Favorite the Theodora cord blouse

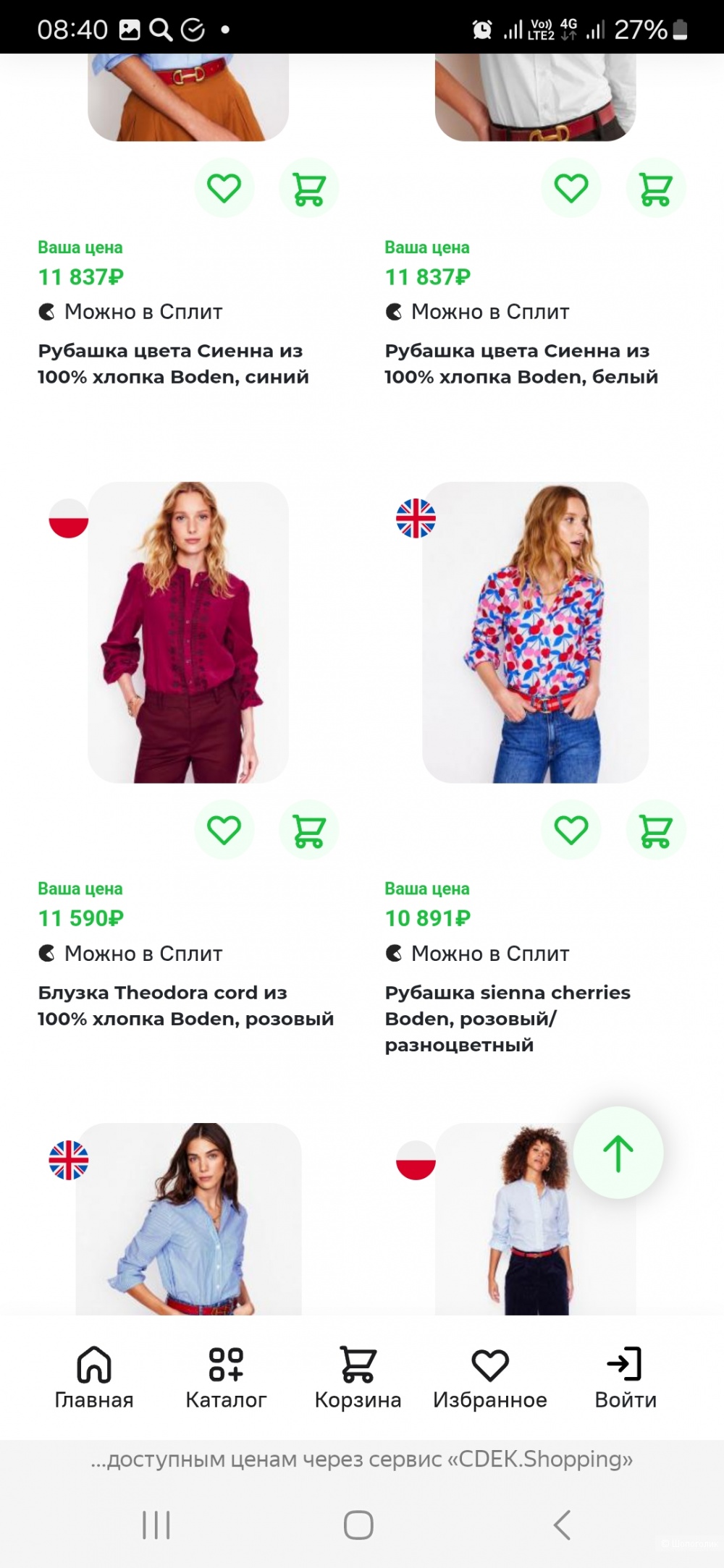[x=224, y=829]
